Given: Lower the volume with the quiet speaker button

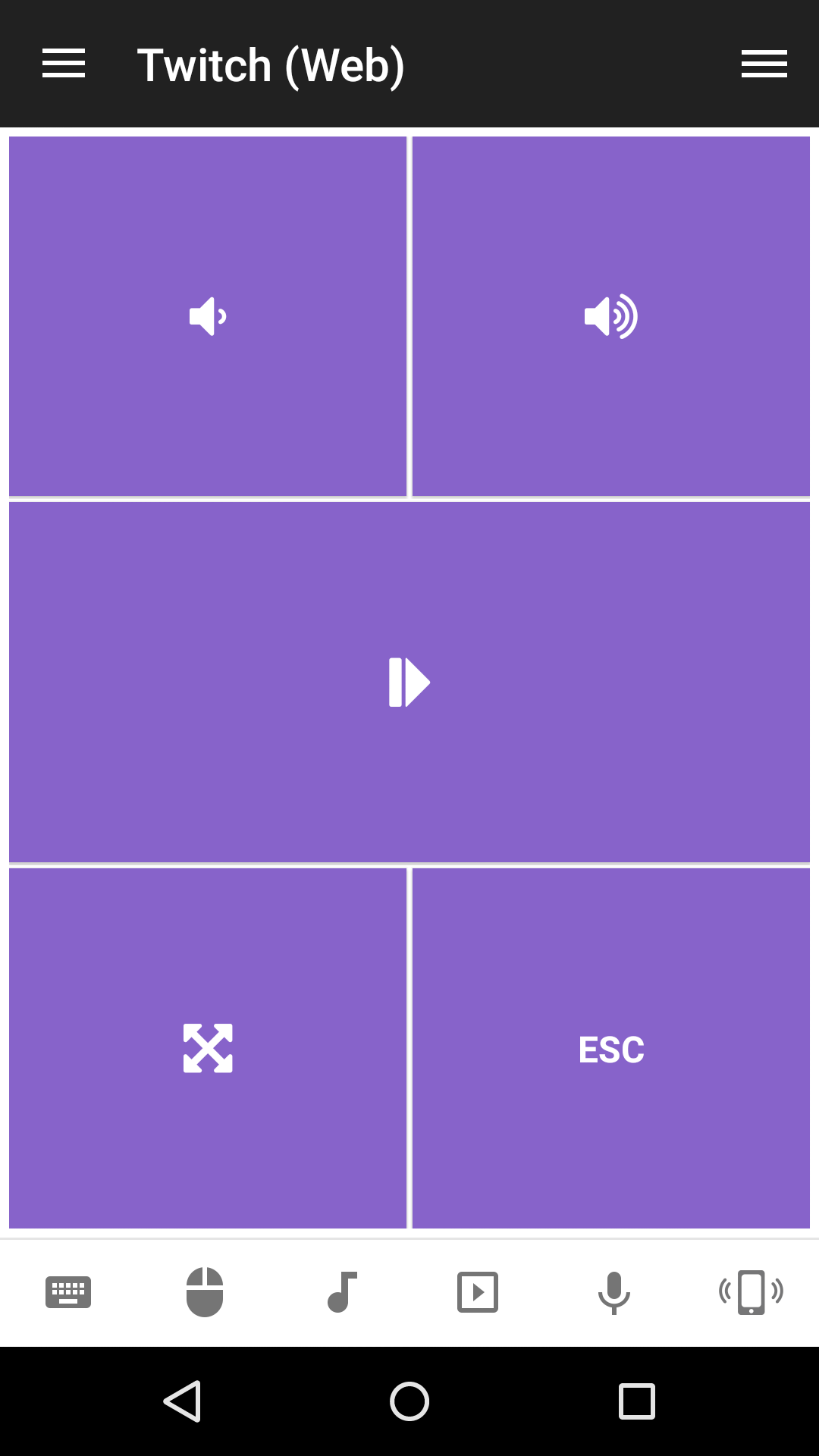Looking at the screenshot, I should coord(208,316).
